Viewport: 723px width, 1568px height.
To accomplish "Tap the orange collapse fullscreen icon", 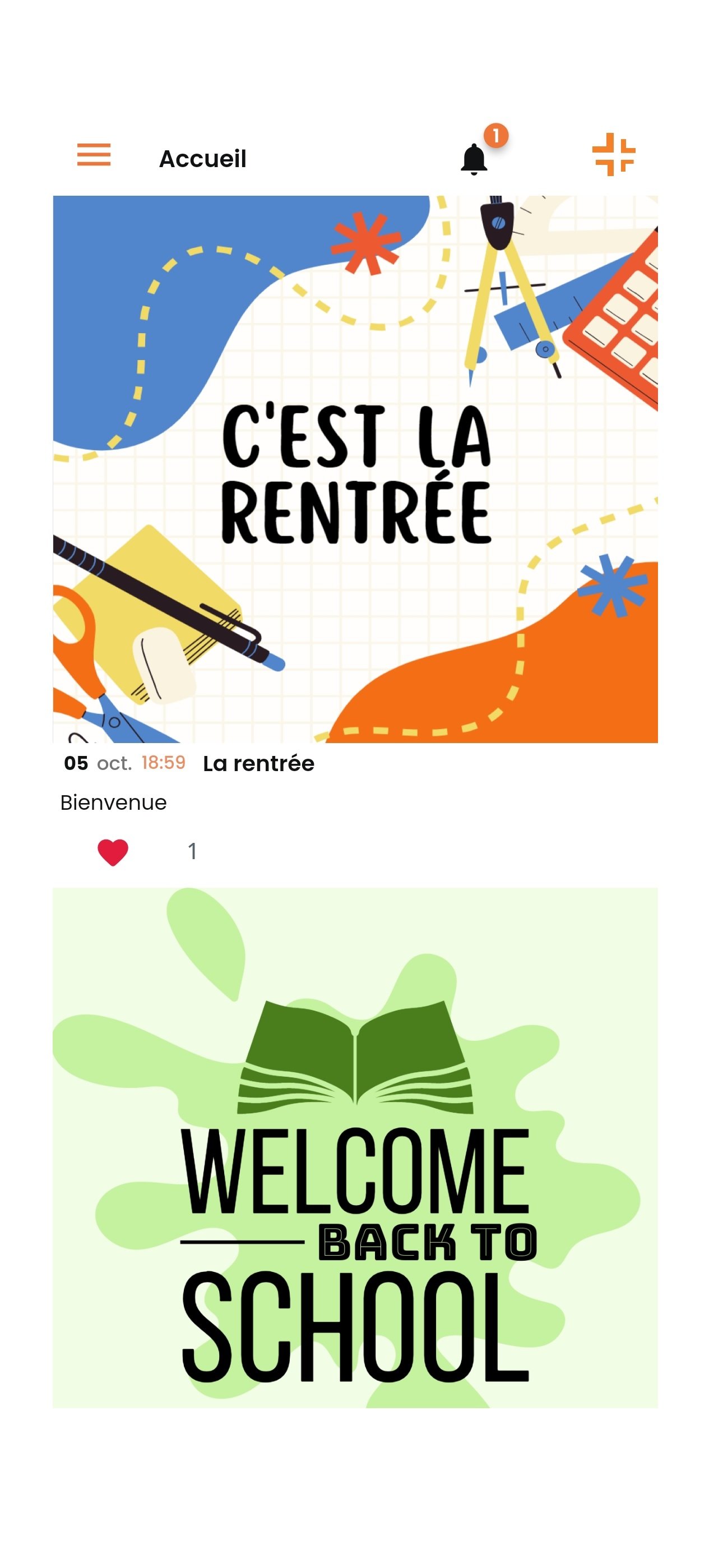I will [614, 155].
